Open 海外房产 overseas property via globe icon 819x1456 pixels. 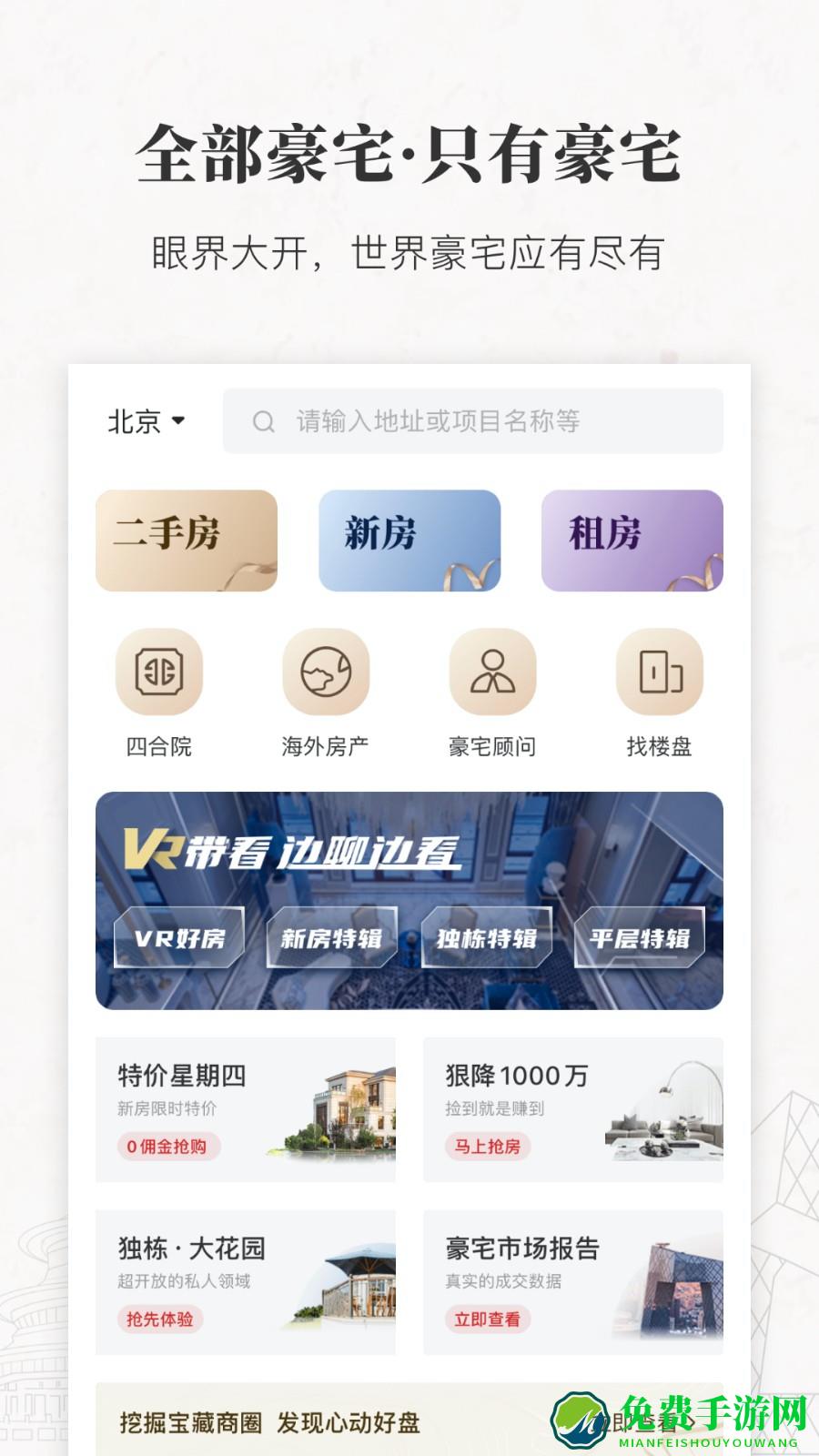(x=328, y=675)
